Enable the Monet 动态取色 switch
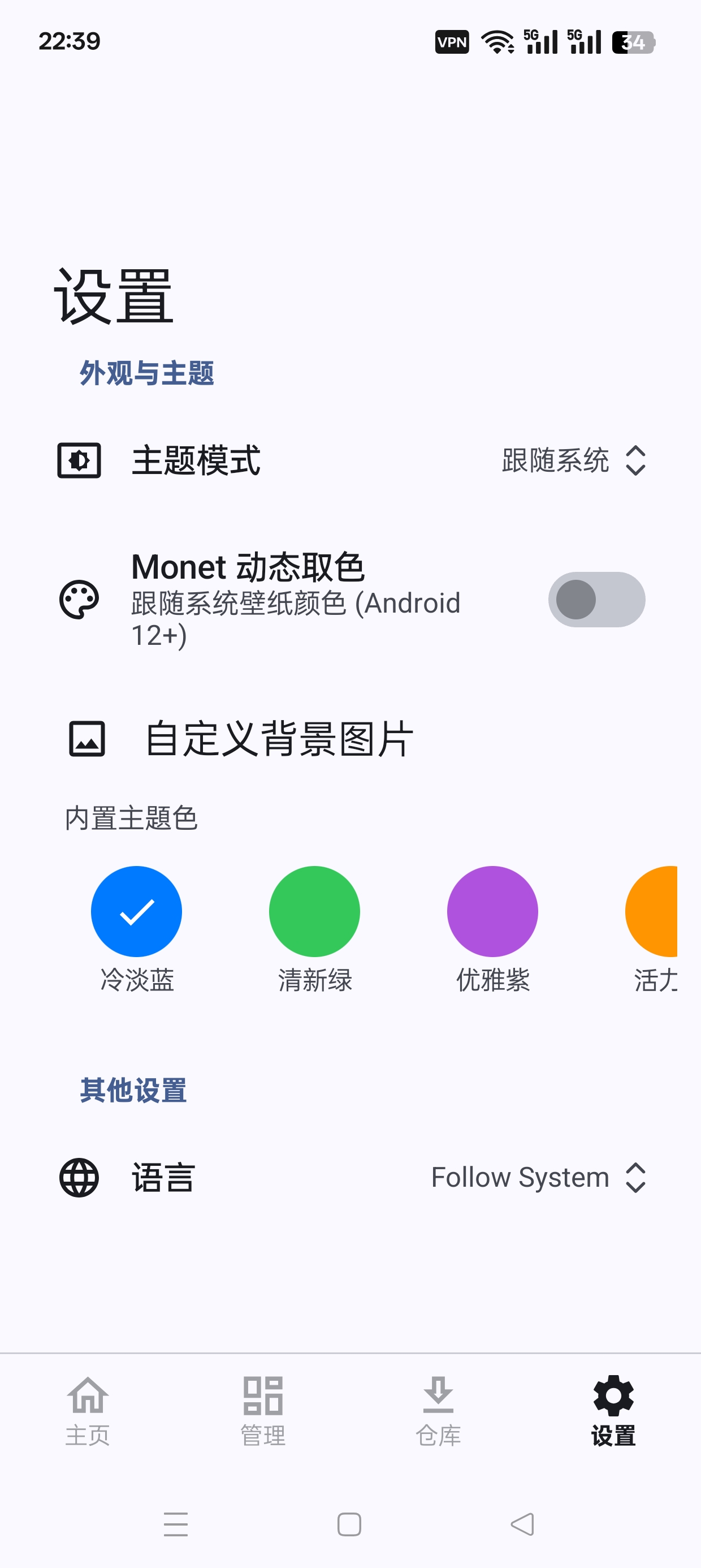The width and height of the screenshot is (701, 1568). [596, 600]
